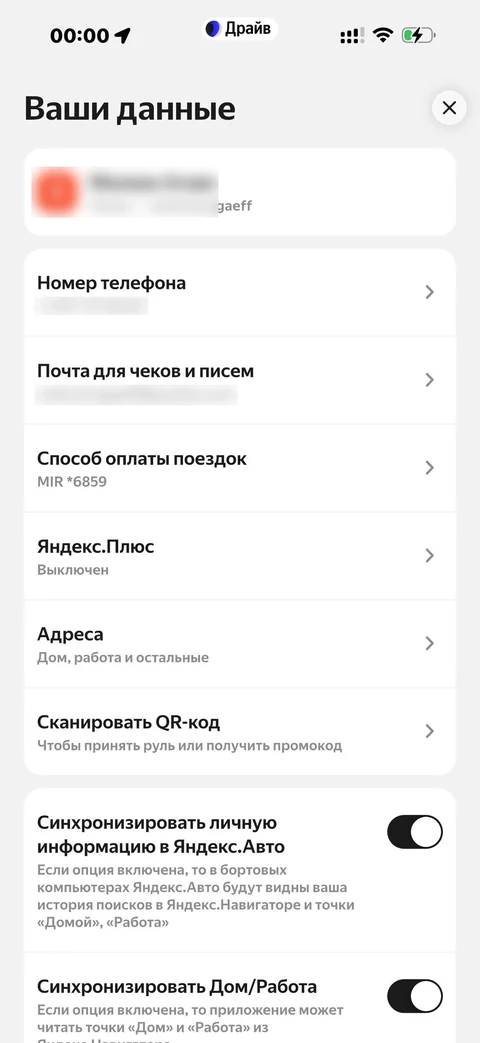The height and width of the screenshot is (1043, 480).
Task: Toggle Синхронизировать Дом/Работа switch
Action: tap(415, 996)
